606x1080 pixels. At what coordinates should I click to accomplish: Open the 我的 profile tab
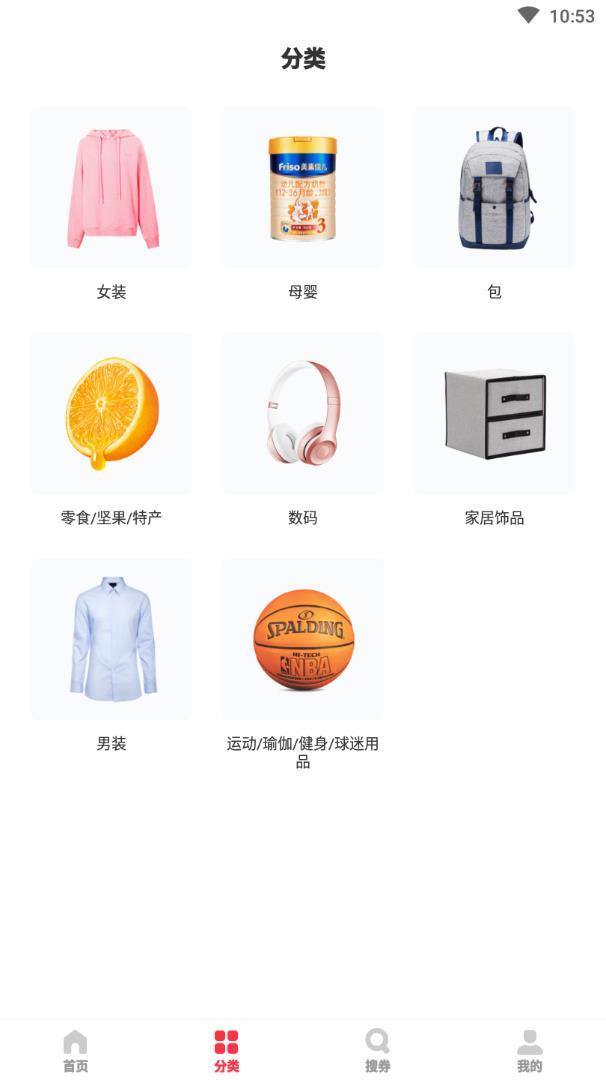pyautogui.click(x=530, y=1051)
